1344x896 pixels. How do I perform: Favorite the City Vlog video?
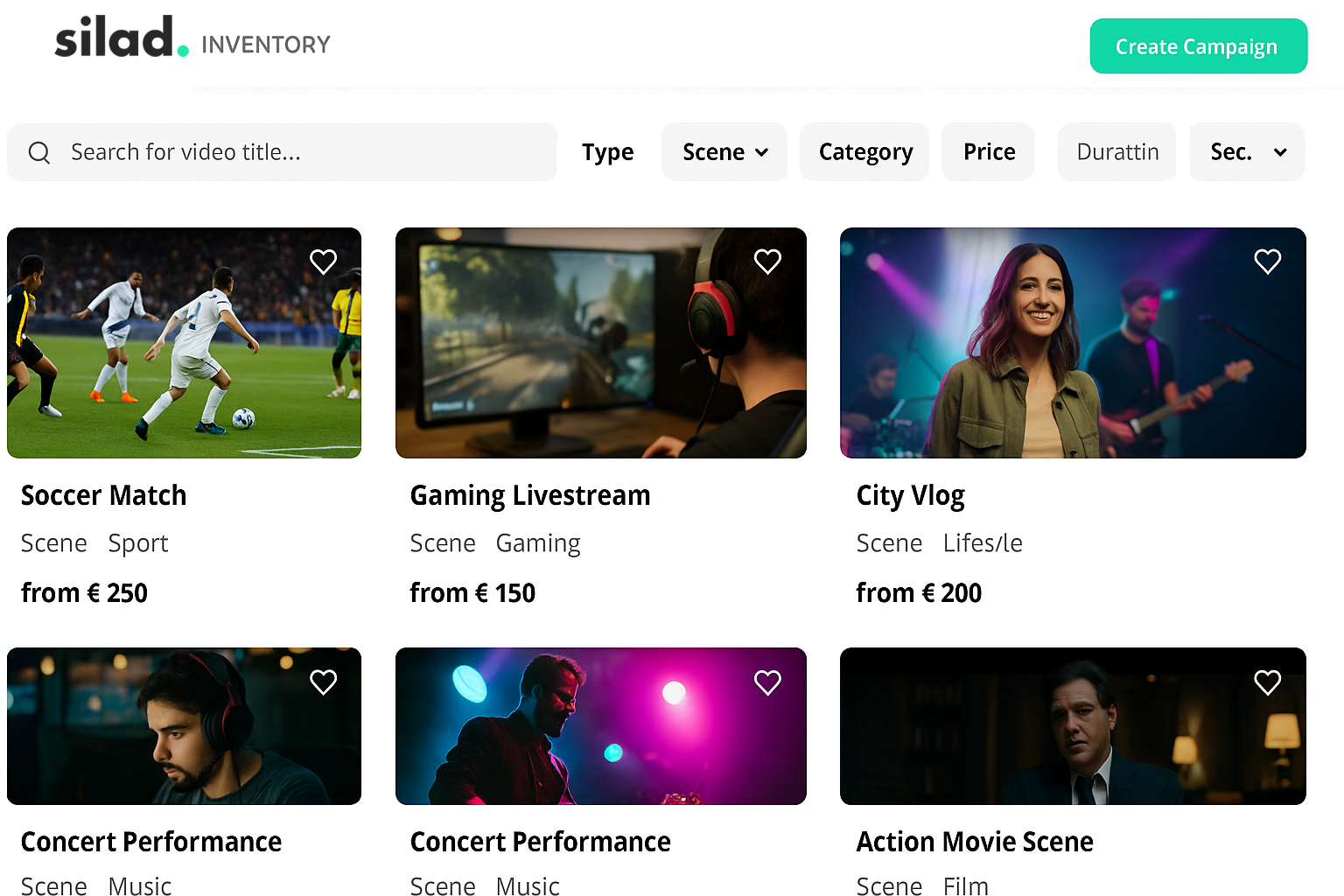pos(1267,262)
